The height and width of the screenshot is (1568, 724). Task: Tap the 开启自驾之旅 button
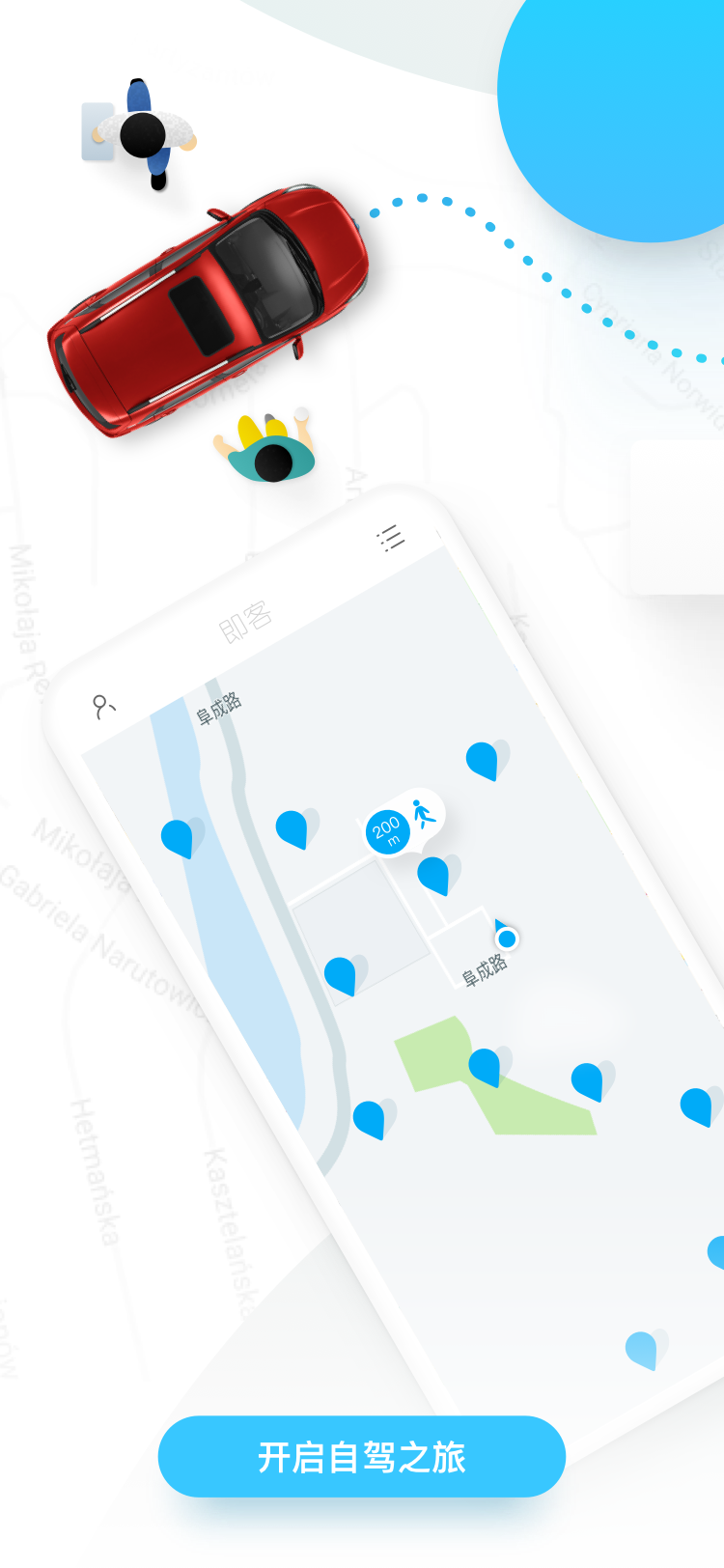point(361,1456)
